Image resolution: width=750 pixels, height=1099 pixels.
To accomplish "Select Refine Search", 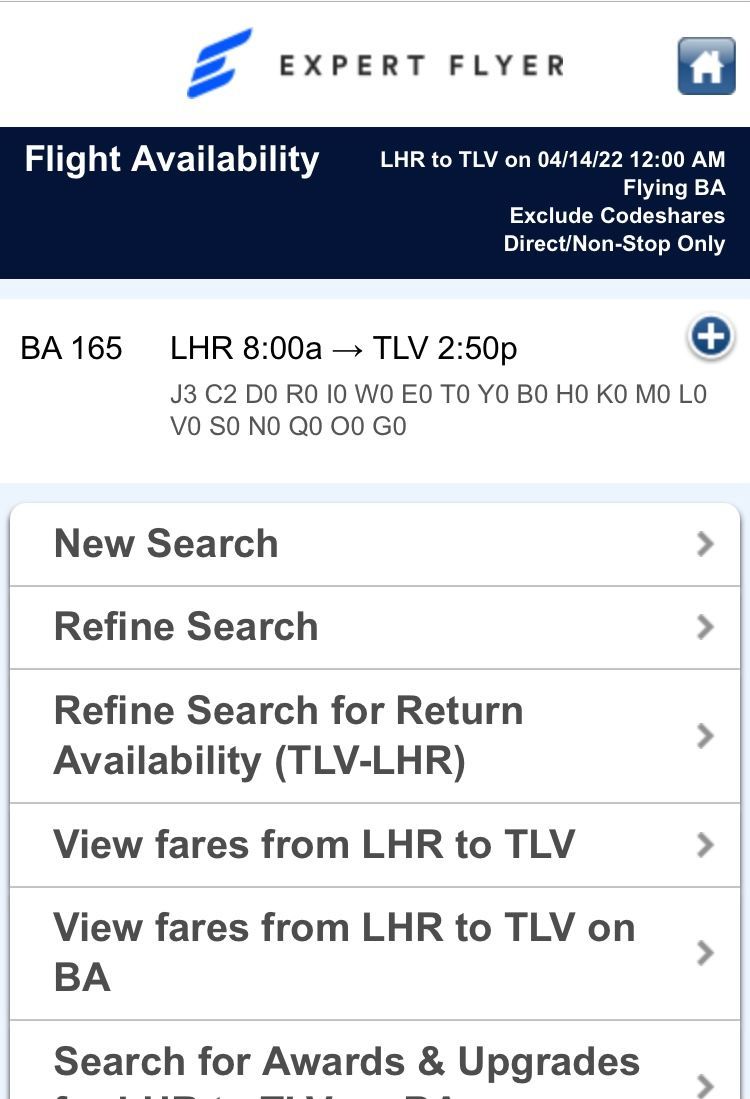I will click(x=375, y=627).
